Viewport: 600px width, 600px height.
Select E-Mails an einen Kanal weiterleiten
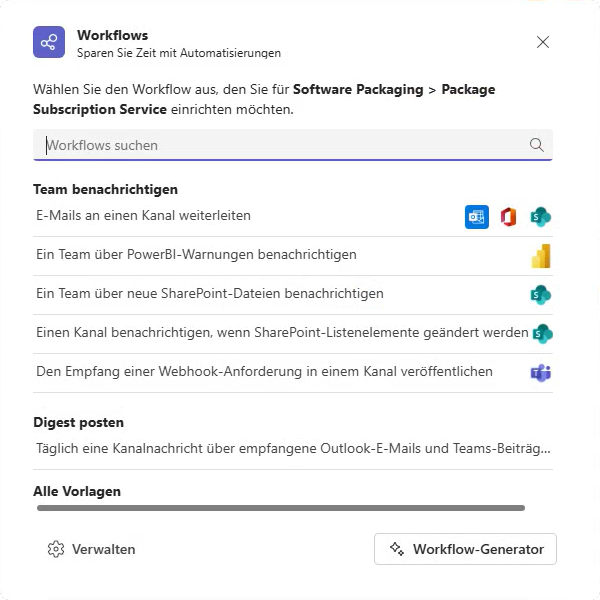[143, 216]
